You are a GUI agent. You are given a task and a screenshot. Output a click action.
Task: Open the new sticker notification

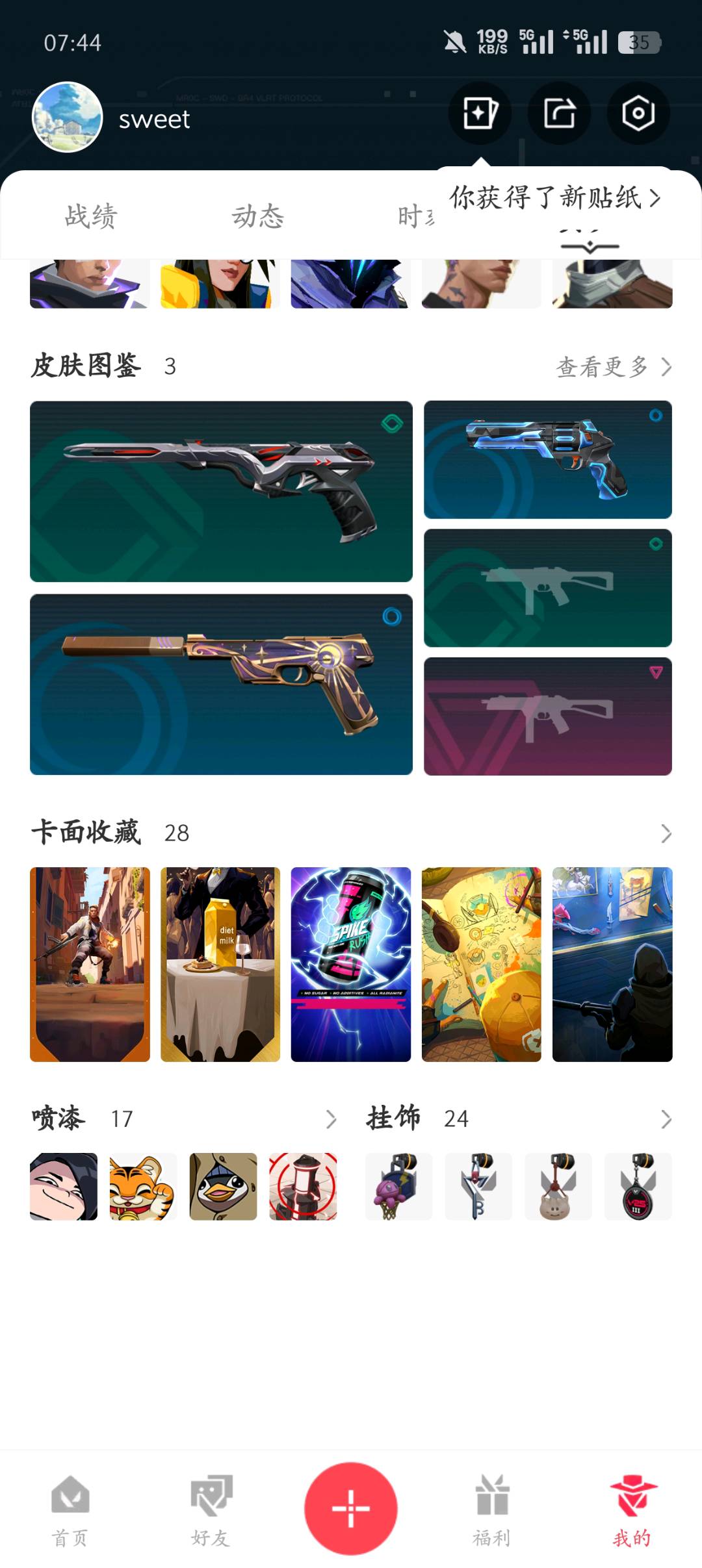tap(554, 197)
